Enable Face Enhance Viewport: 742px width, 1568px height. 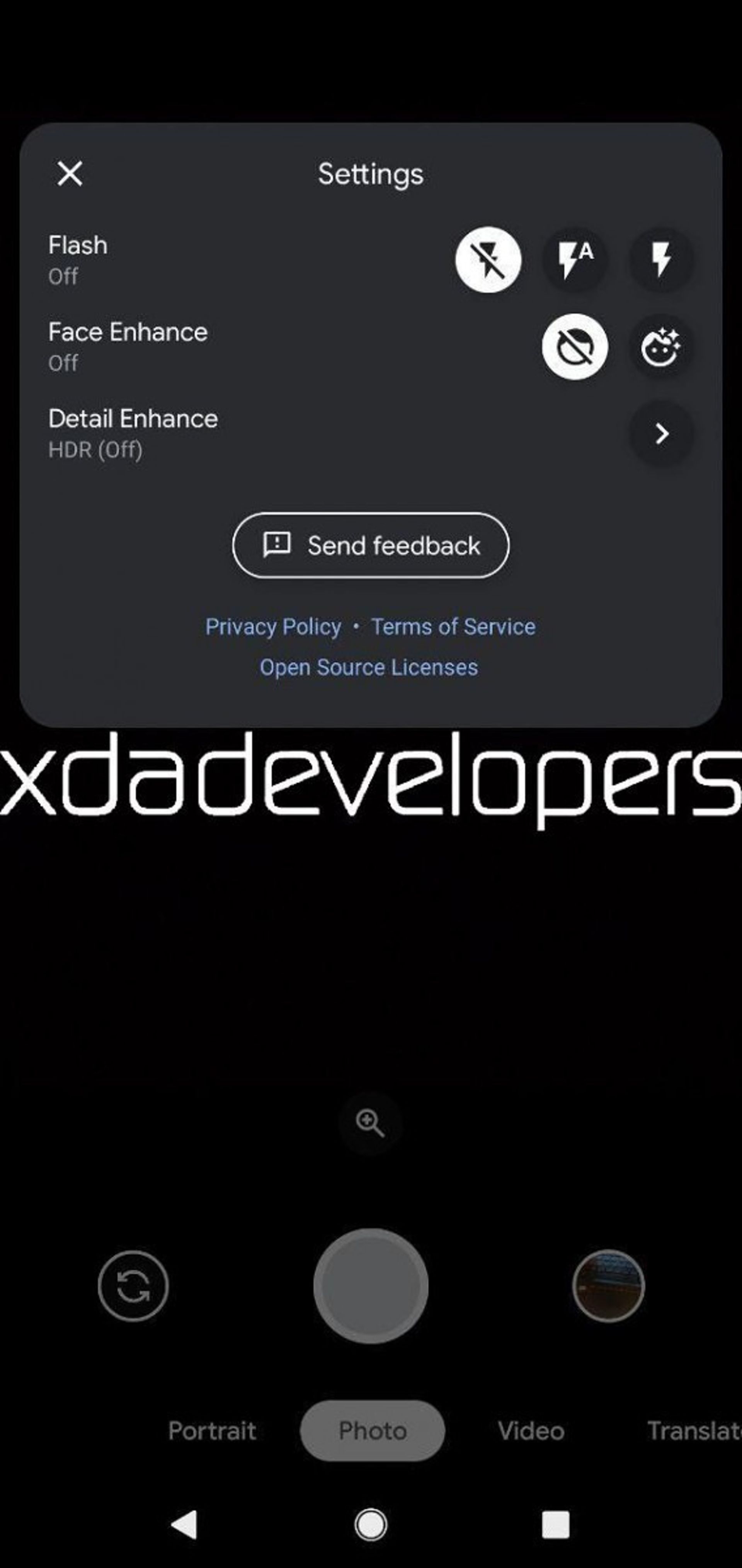point(661,347)
